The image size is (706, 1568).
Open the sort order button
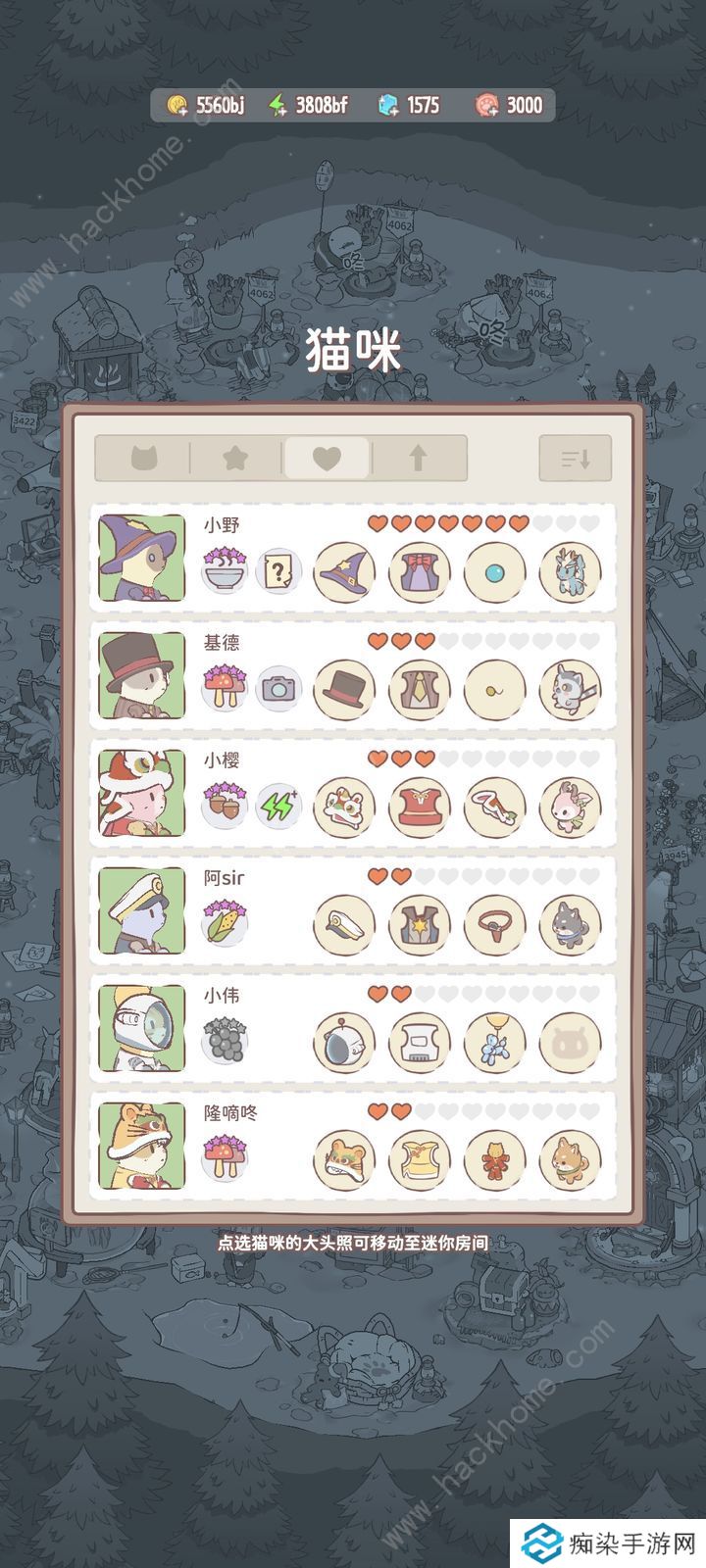(576, 458)
